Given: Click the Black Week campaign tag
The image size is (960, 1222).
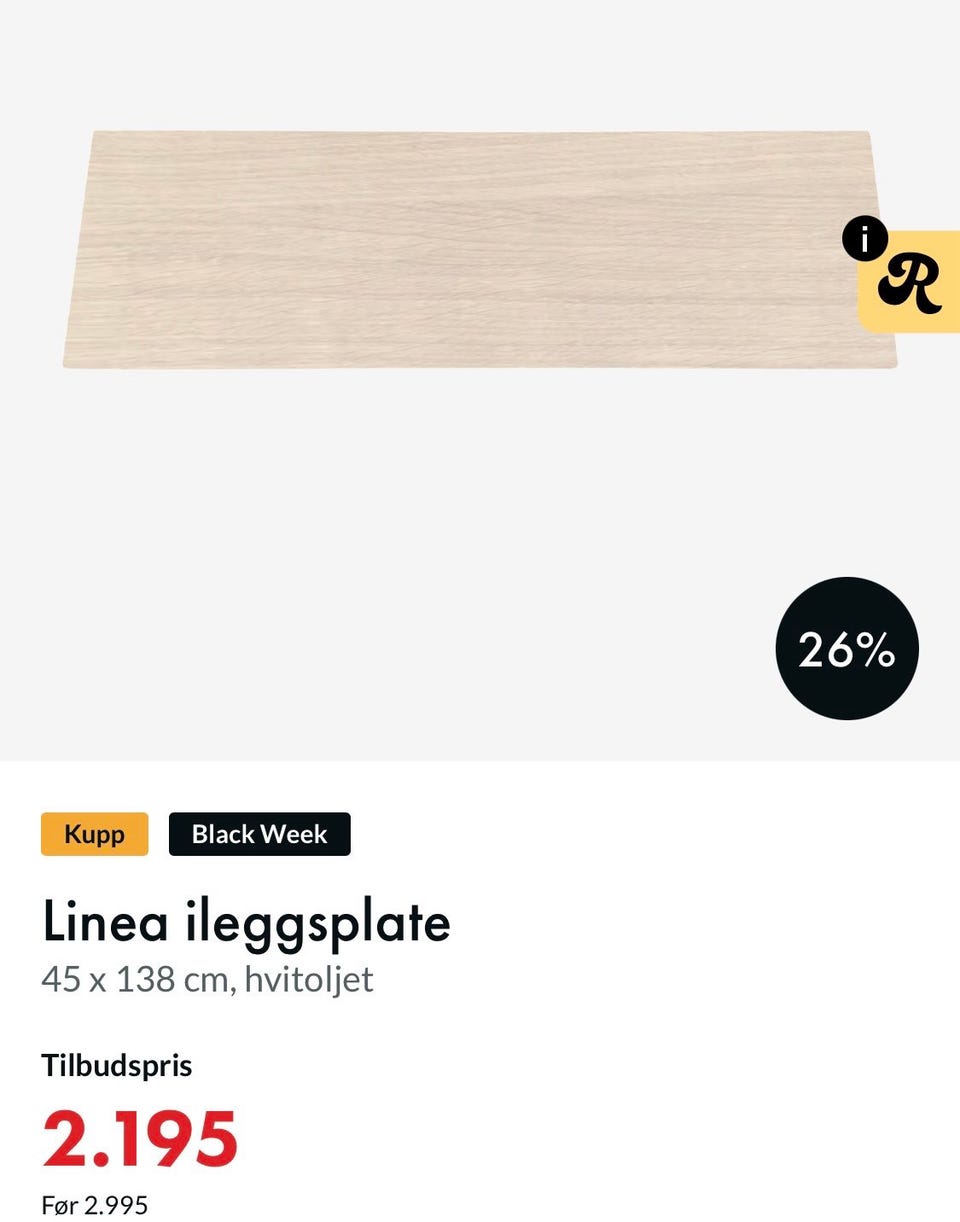Looking at the screenshot, I should pos(259,833).
